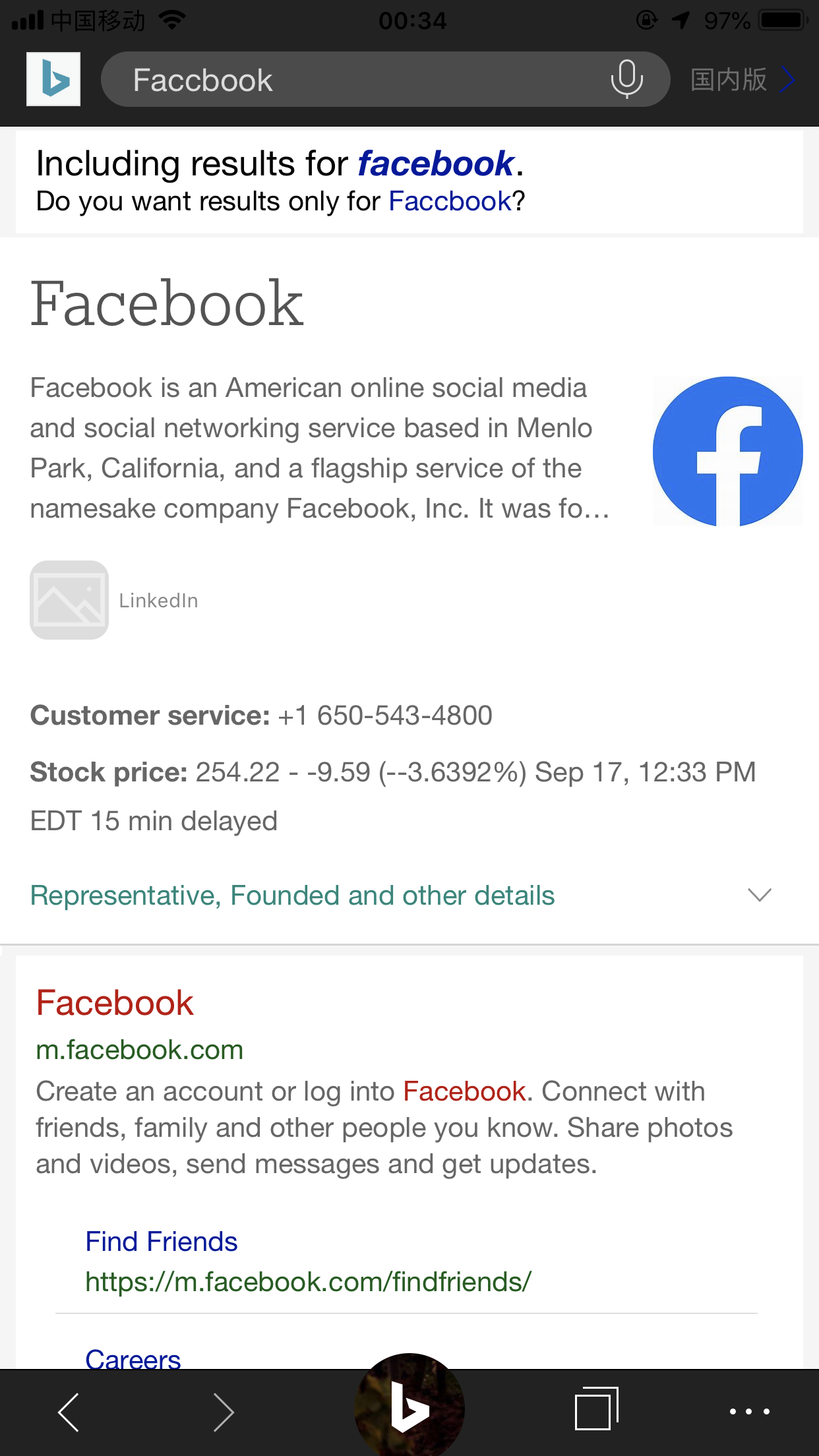Go back to the previous page
819x1456 pixels.
pos(69,1412)
